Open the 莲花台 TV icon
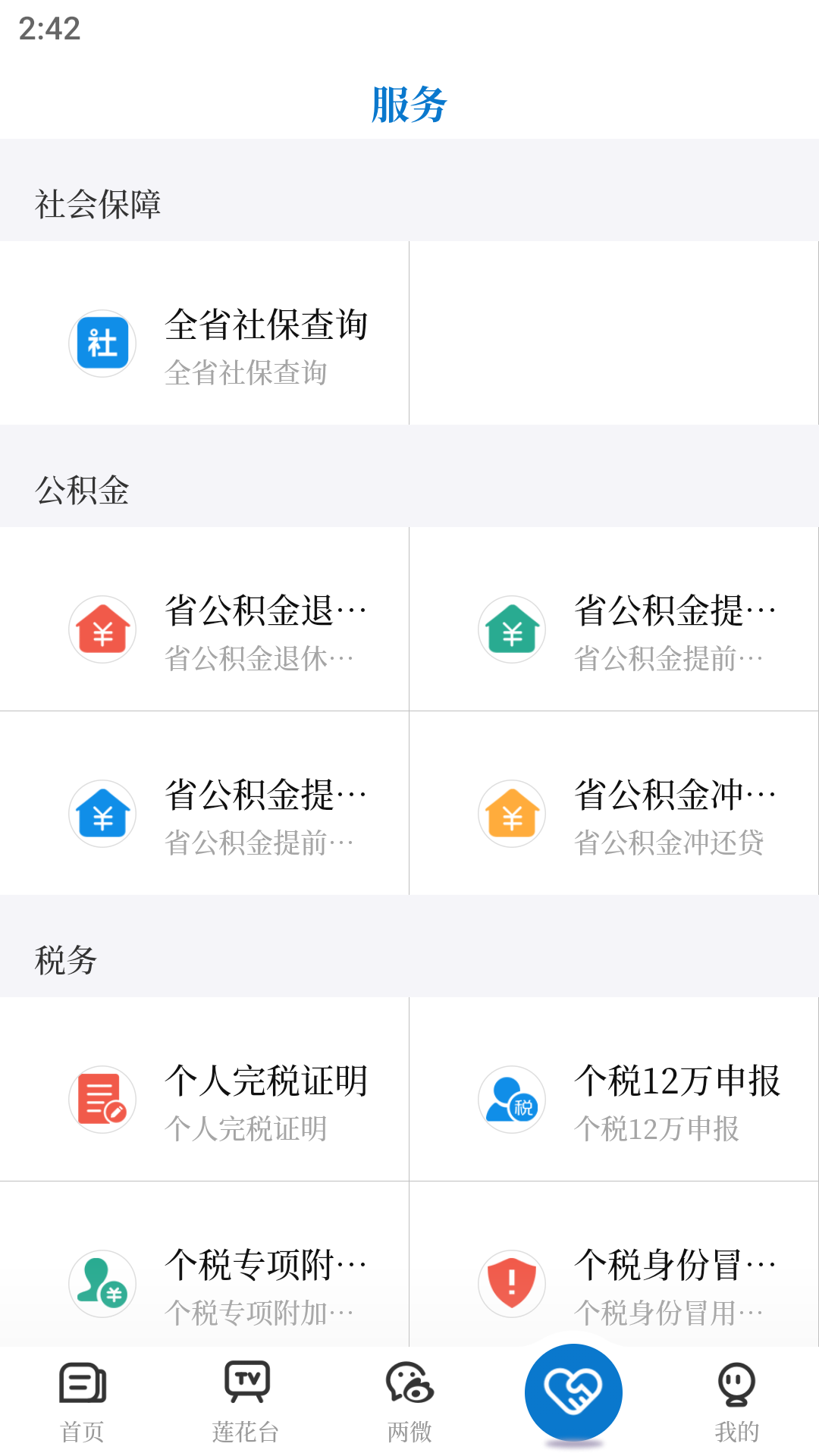Viewport: 819px width, 1456px height. click(245, 1385)
